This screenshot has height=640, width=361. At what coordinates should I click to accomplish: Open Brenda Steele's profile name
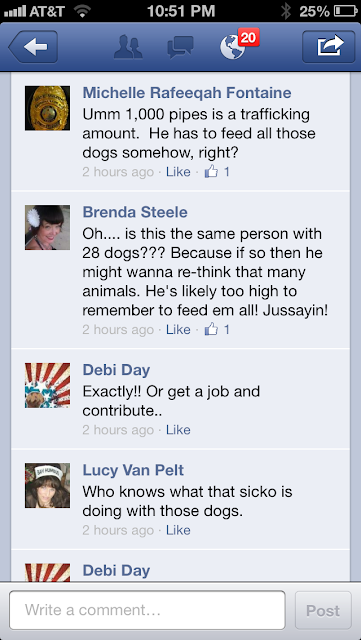point(135,212)
